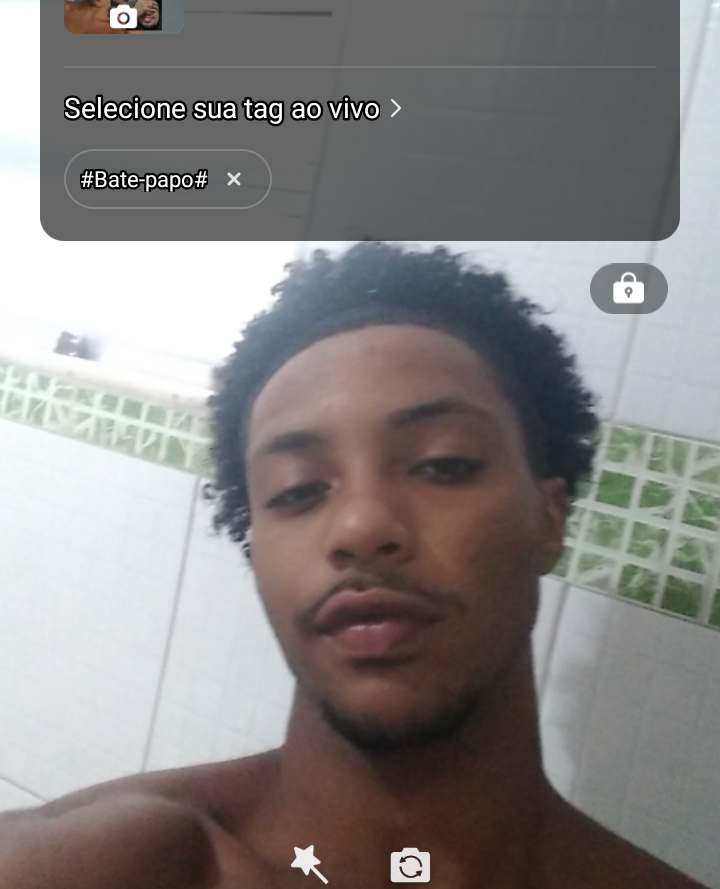The height and width of the screenshot is (889, 720).
Task: Change the live cover photo
Action: point(123,16)
